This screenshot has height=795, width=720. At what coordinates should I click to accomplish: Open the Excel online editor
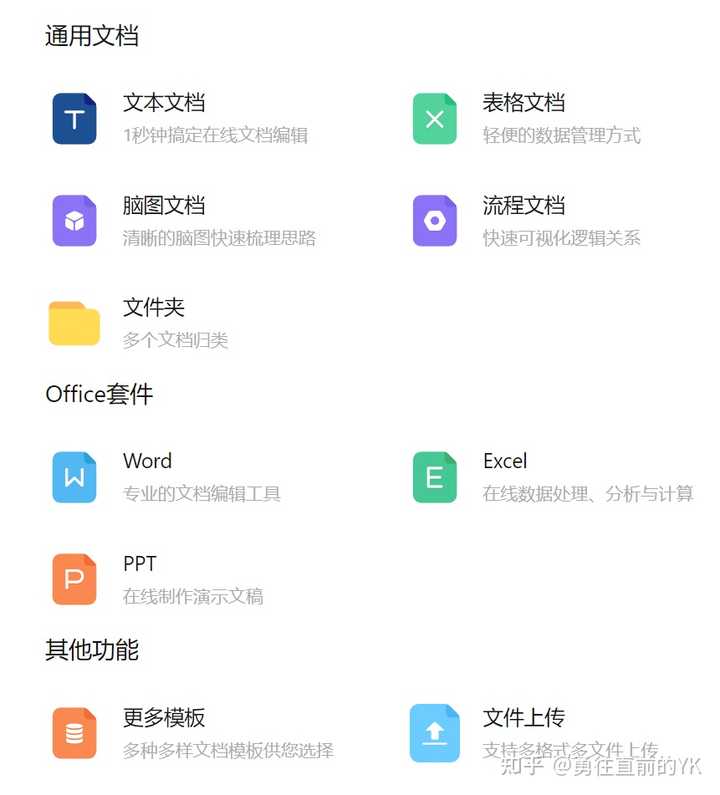[504, 461]
